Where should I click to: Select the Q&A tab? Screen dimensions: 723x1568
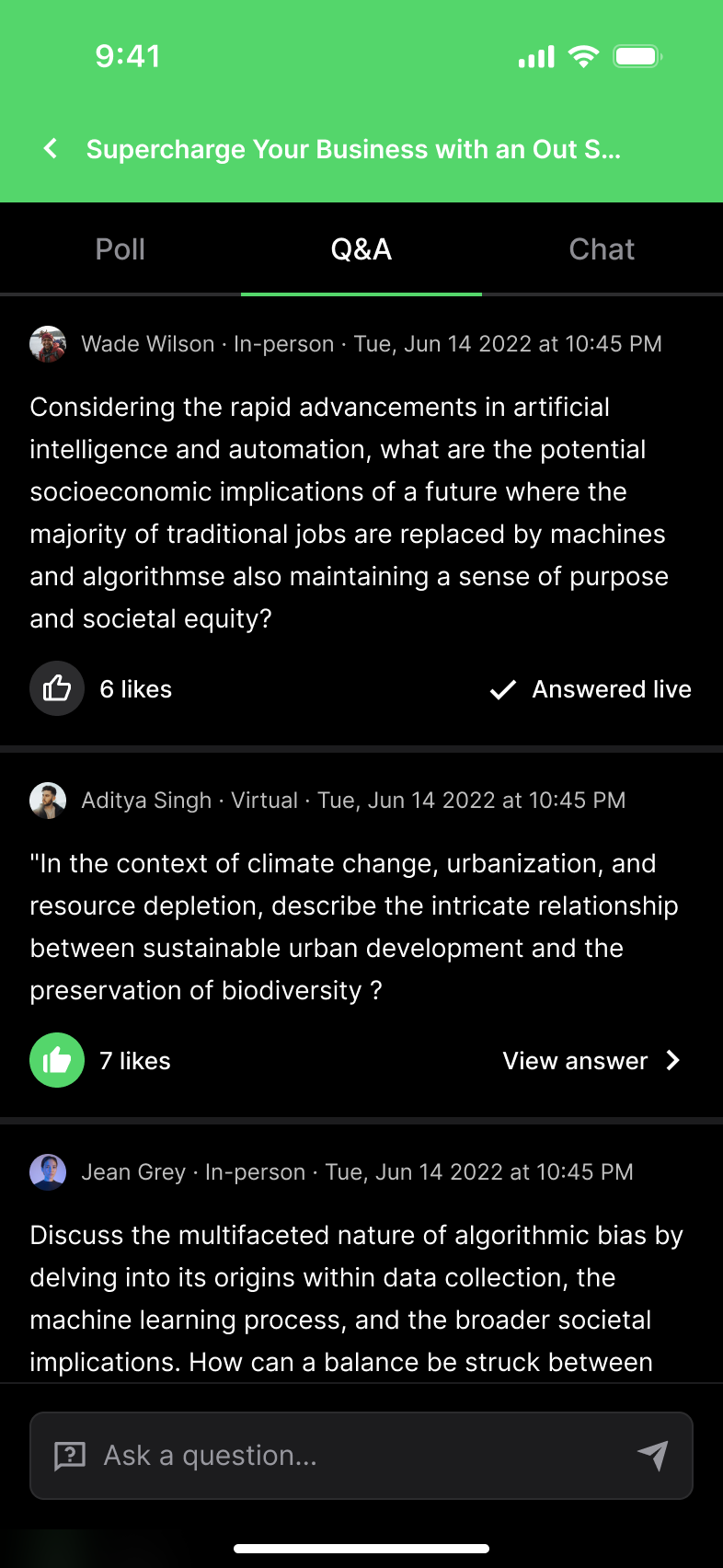coord(361,249)
